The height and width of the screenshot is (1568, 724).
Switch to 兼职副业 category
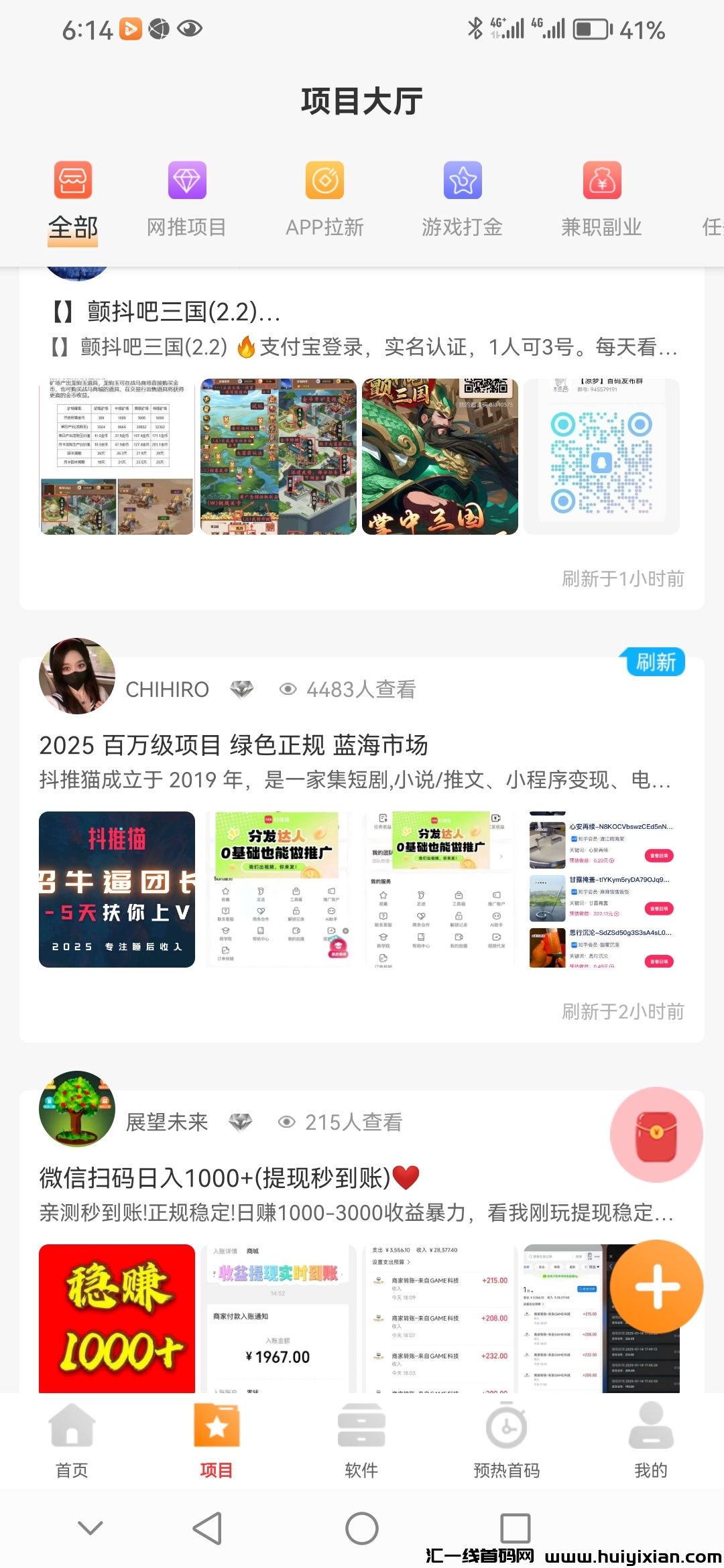(x=601, y=202)
